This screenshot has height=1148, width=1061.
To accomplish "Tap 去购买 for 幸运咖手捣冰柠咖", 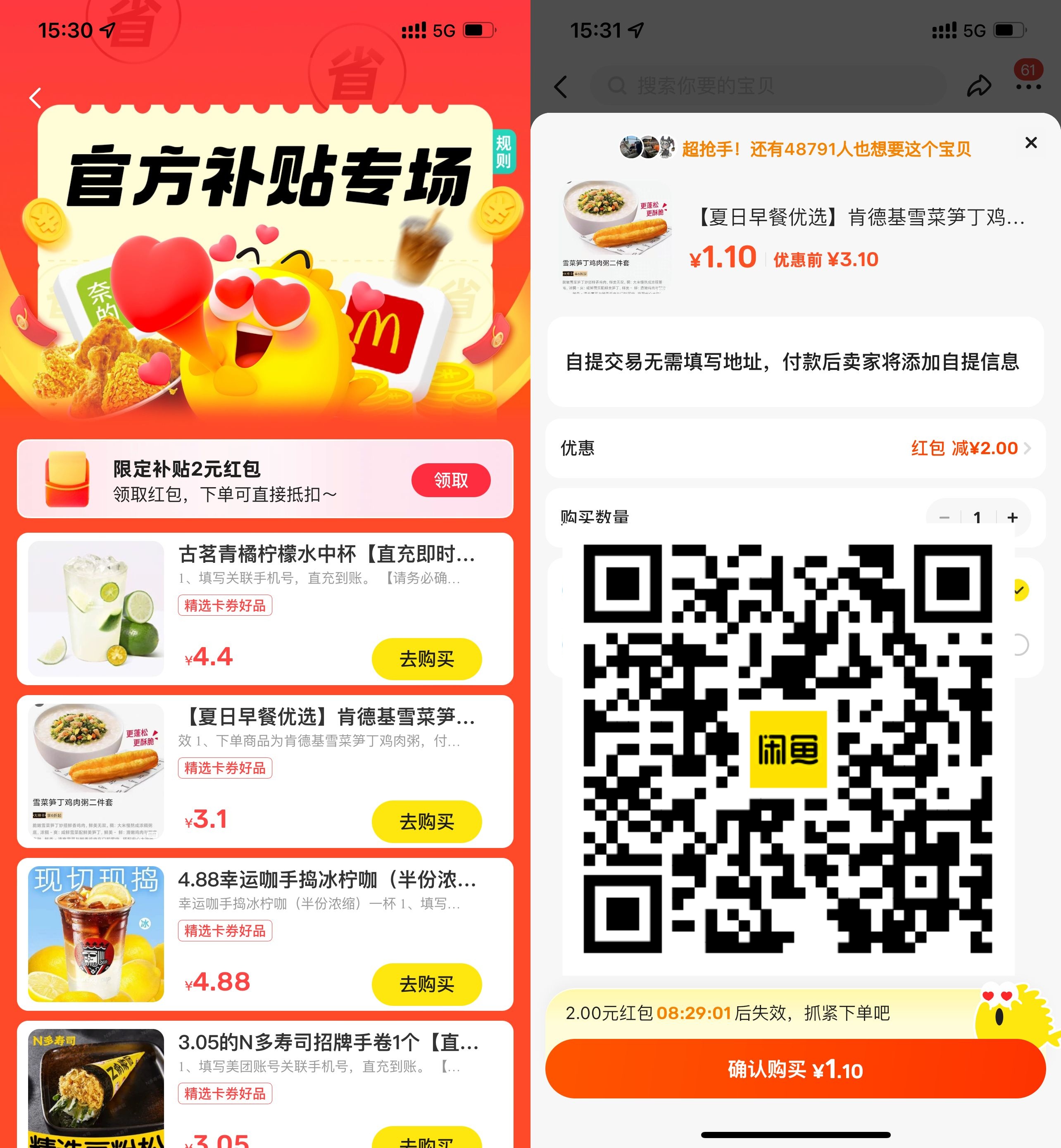I will click(x=426, y=984).
